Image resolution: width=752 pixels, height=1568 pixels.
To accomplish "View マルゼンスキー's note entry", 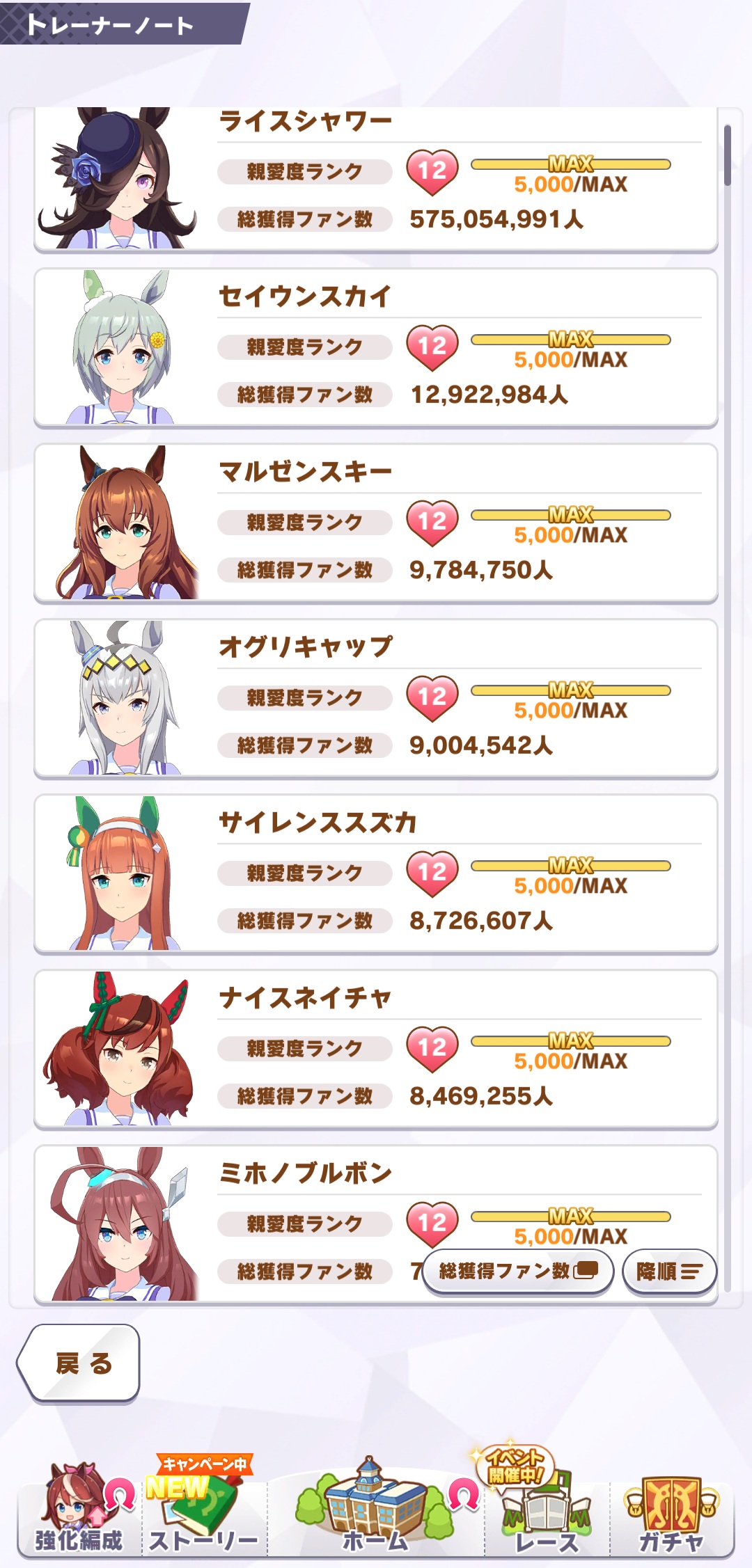I will coord(376,523).
